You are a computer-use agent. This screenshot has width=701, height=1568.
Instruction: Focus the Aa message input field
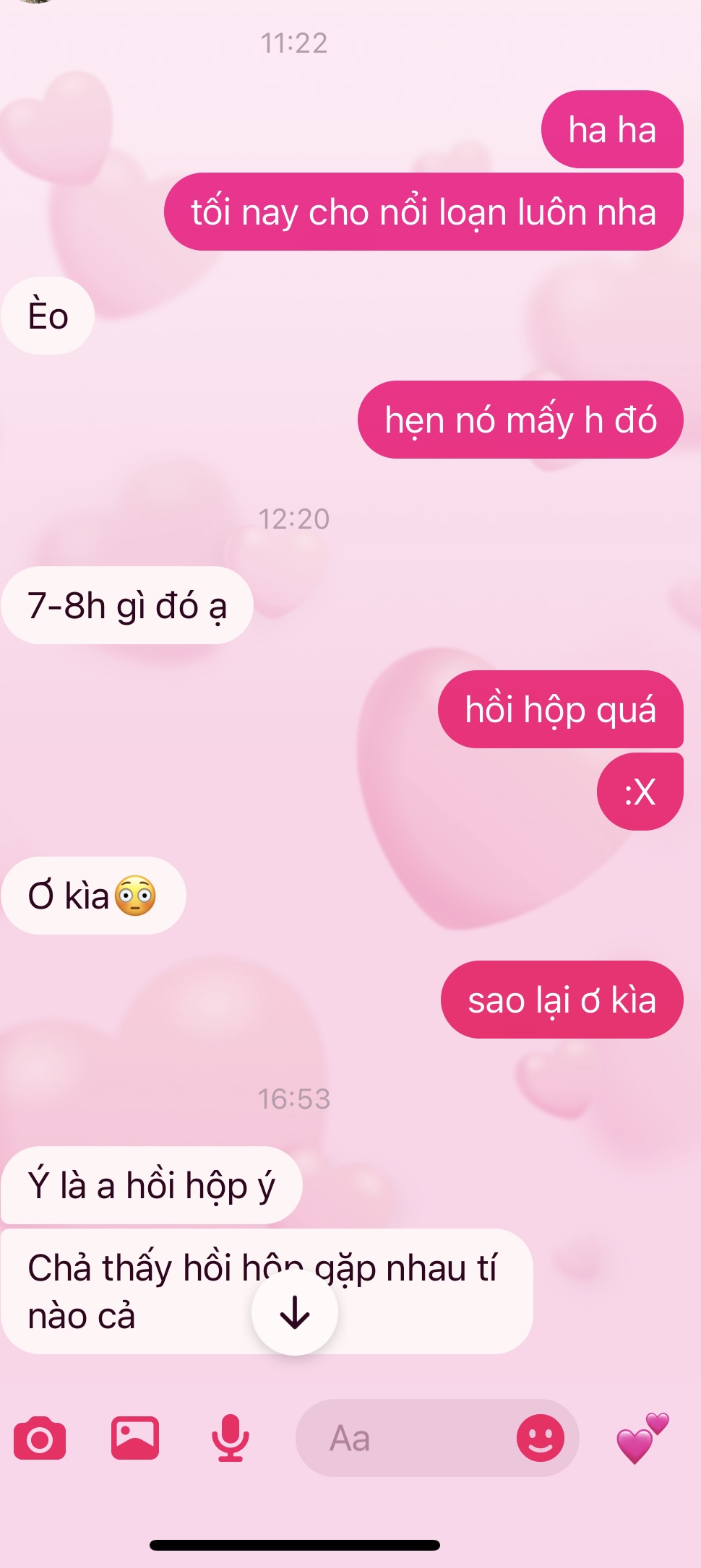click(x=405, y=1438)
